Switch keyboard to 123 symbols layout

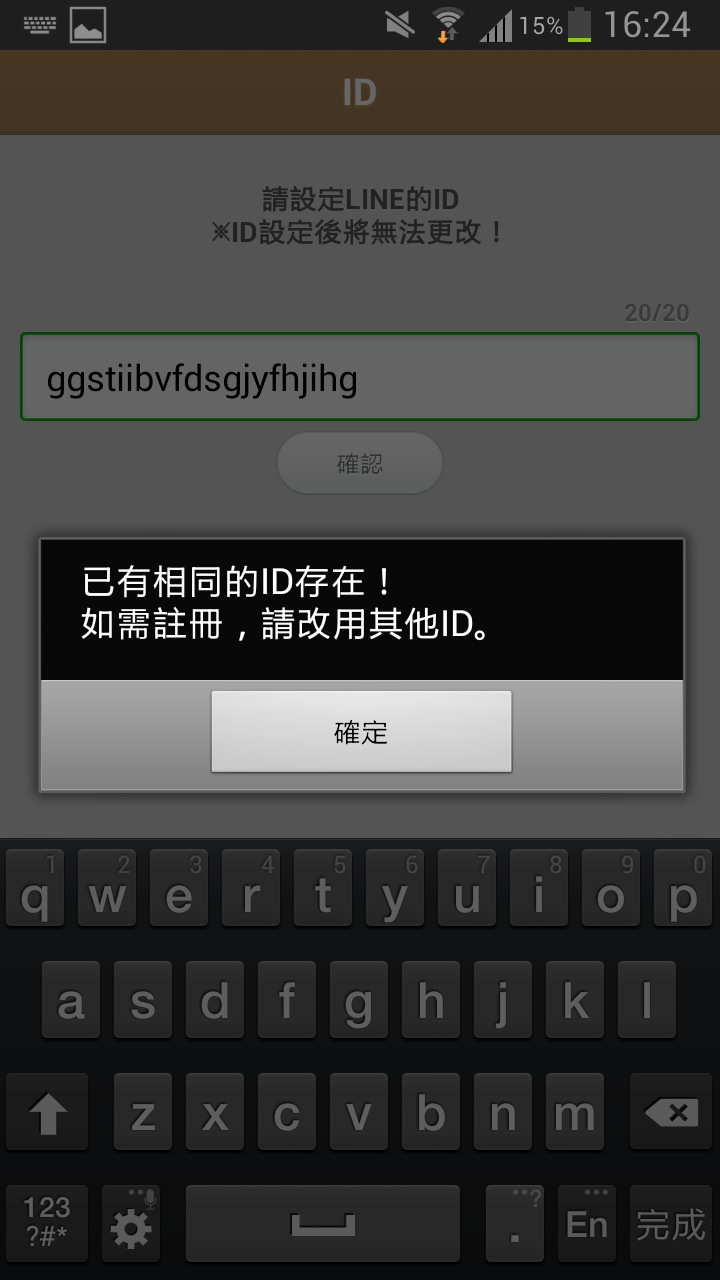47,1223
